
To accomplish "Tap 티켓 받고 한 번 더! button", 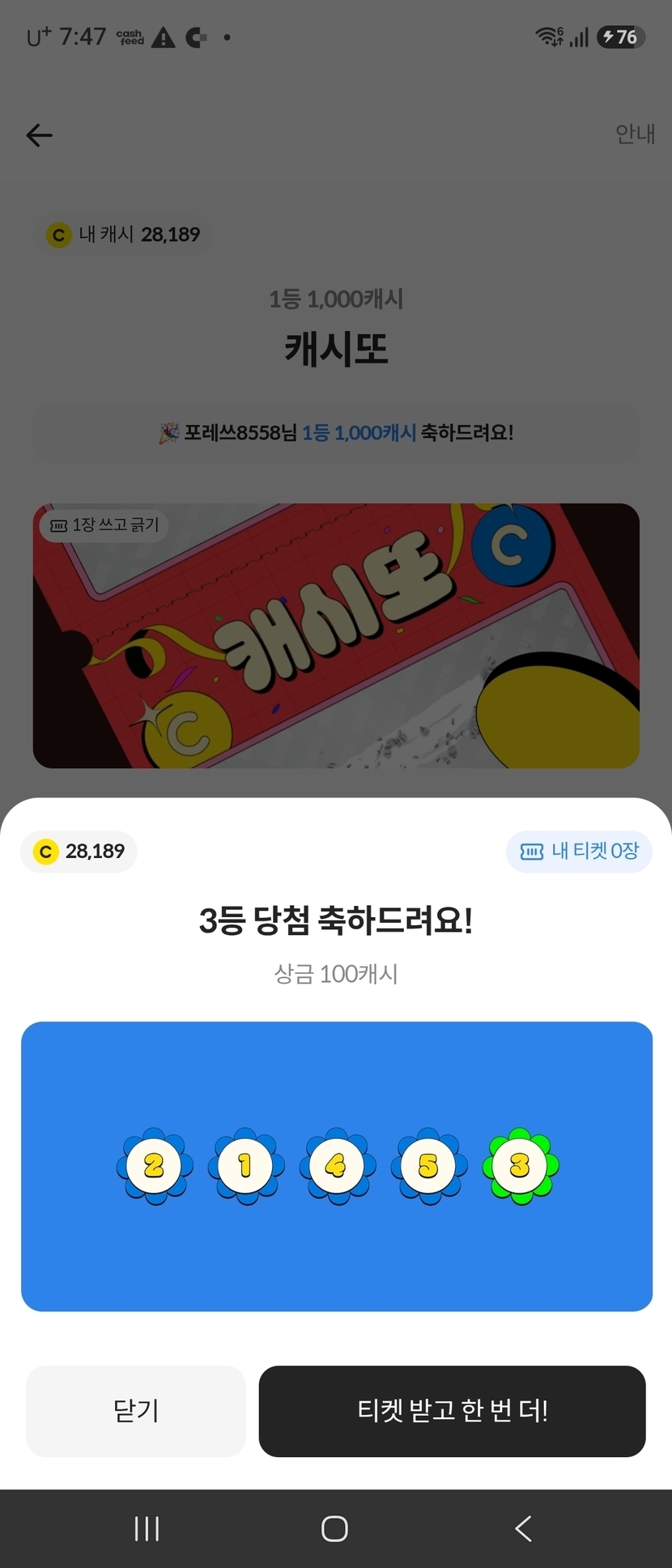I will 452,1411.
